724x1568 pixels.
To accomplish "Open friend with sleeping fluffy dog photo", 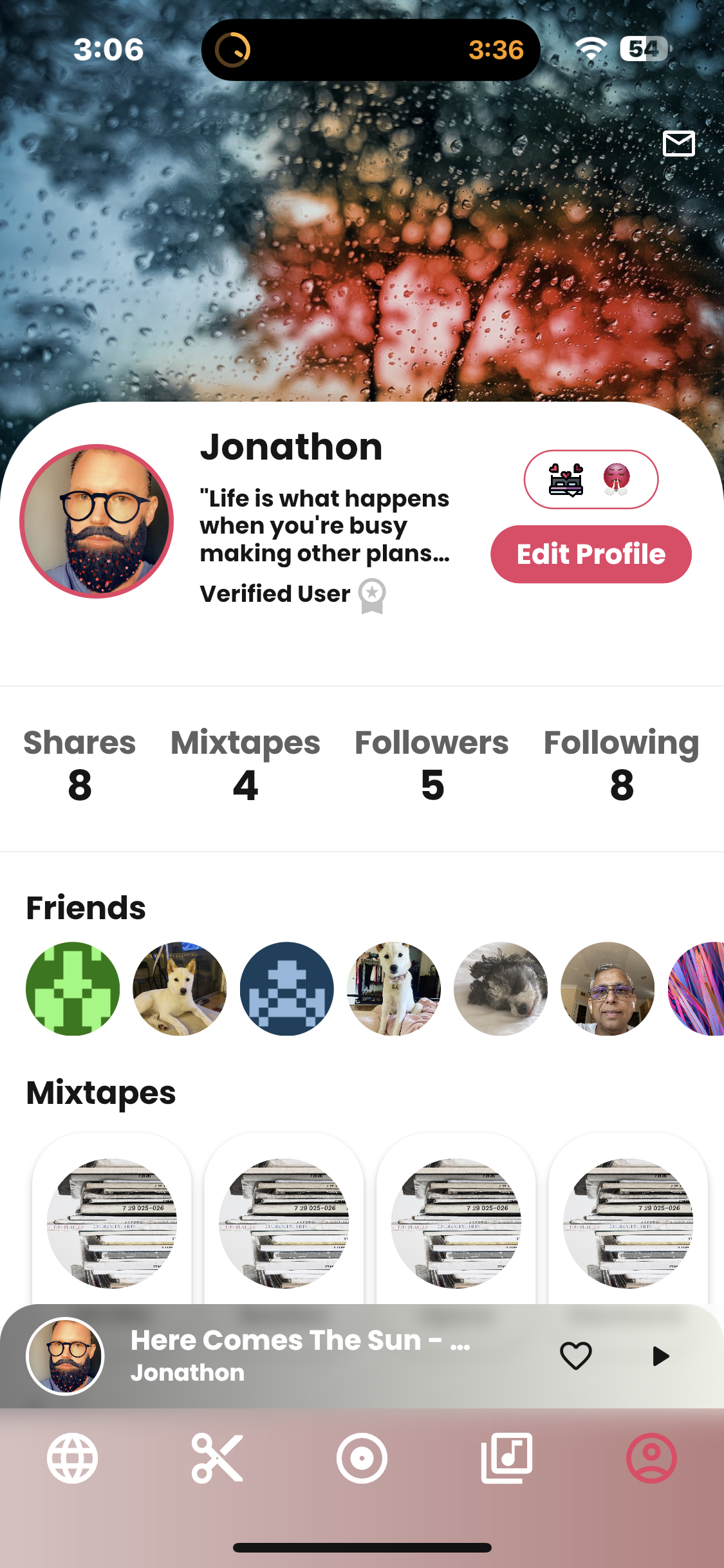I will (501, 989).
